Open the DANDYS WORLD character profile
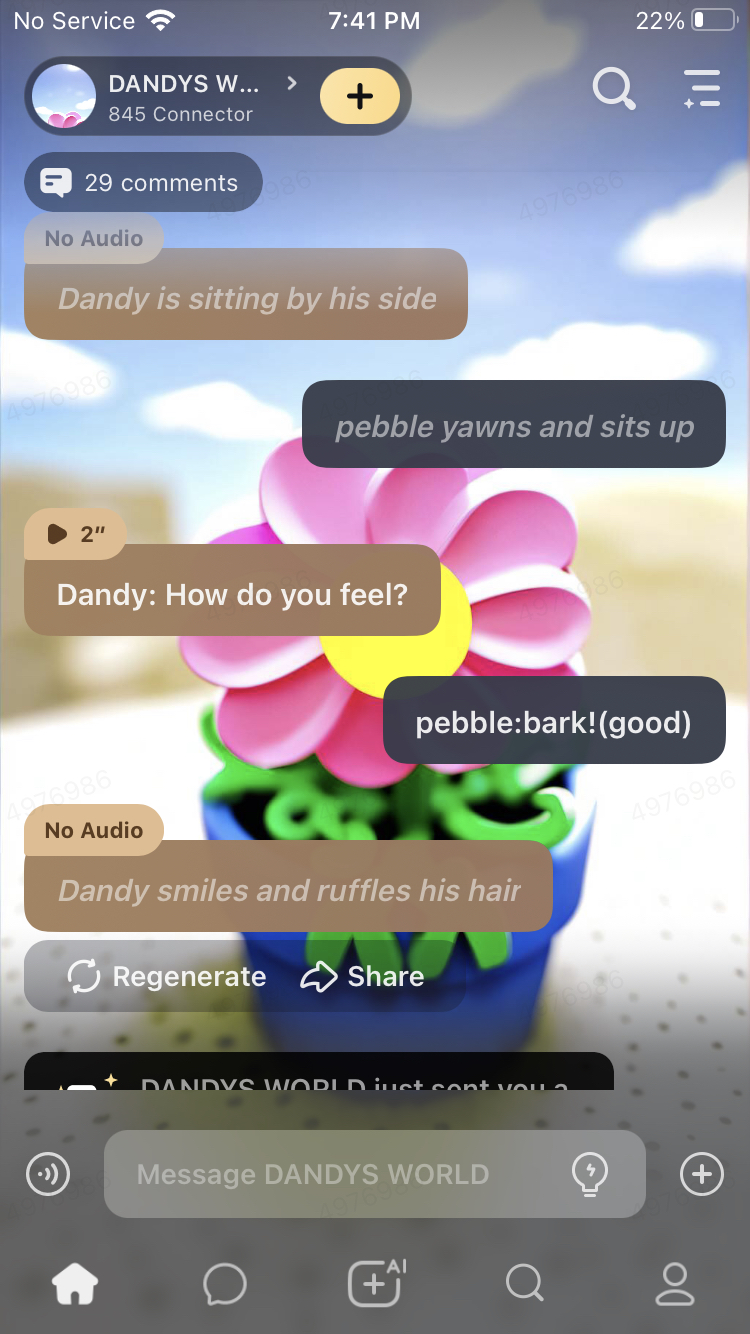The width and height of the screenshot is (750, 1334). coord(180,97)
